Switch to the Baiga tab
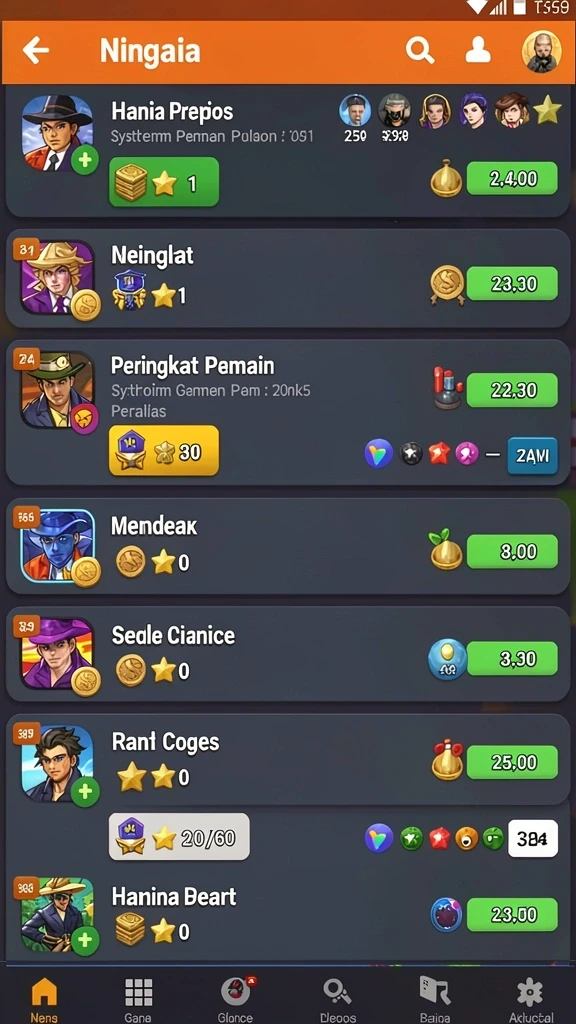This screenshot has width=576, height=1024. 434,1000
